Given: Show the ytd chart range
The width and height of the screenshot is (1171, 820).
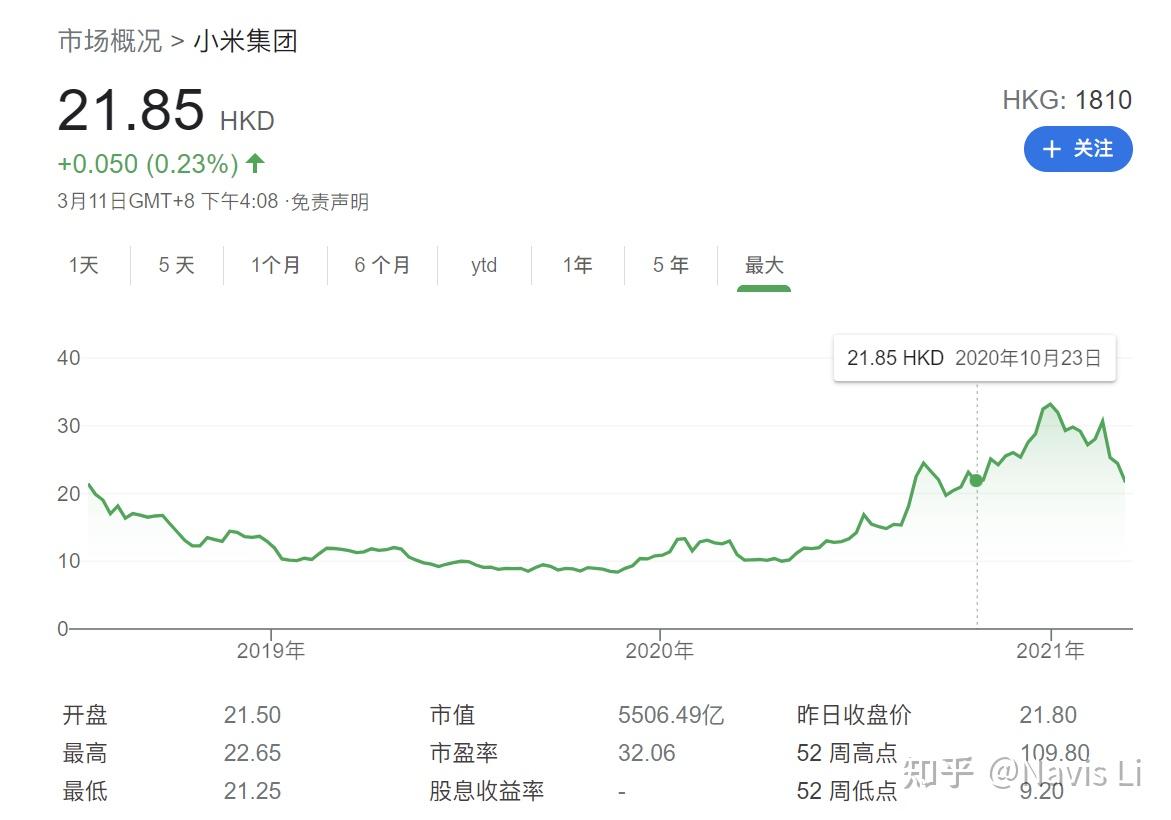Looking at the screenshot, I should point(484,265).
